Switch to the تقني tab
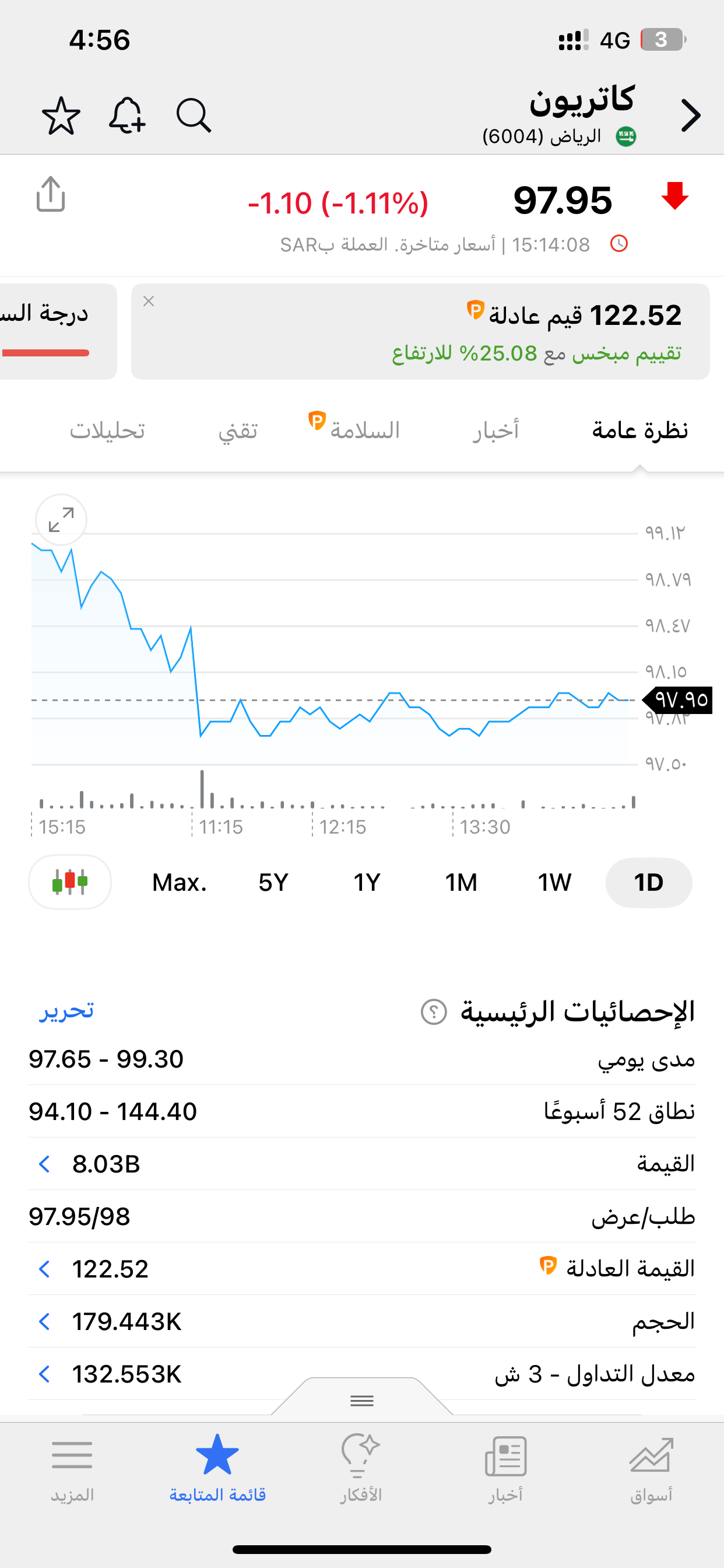724x1568 pixels. pyautogui.click(x=238, y=430)
